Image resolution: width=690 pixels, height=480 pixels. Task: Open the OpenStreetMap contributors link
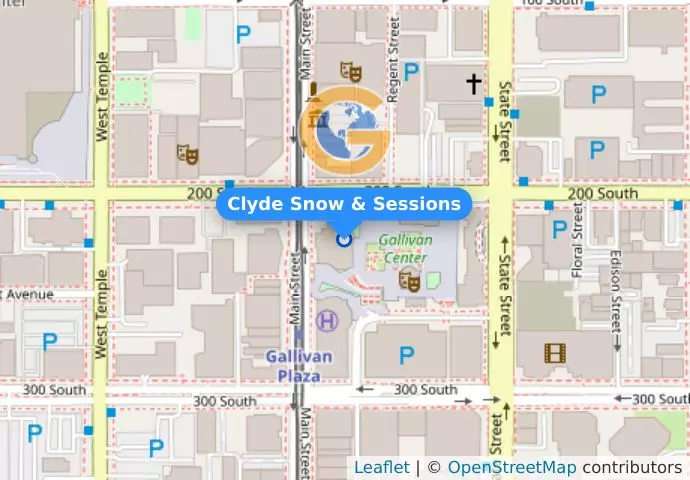511,468
